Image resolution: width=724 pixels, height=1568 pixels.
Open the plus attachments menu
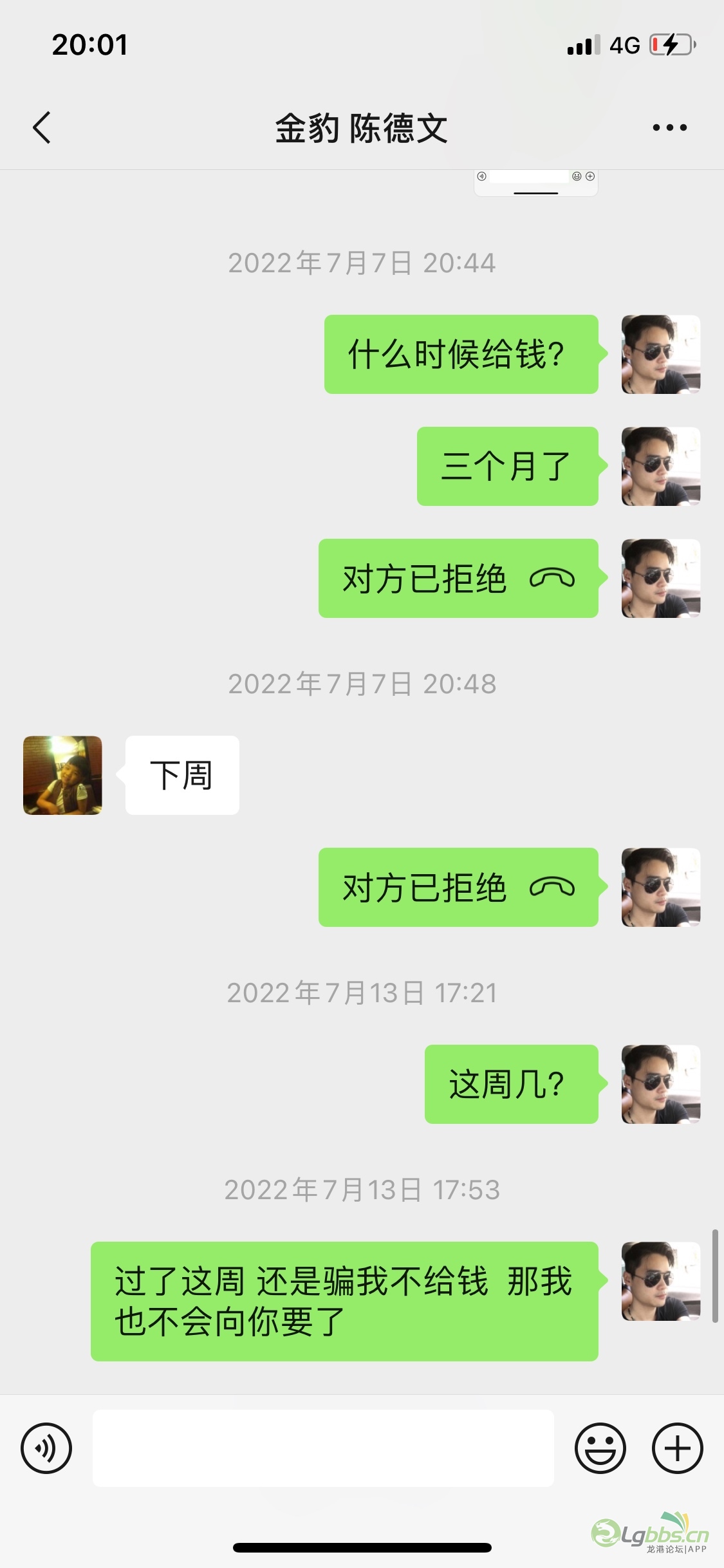tap(677, 1448)
